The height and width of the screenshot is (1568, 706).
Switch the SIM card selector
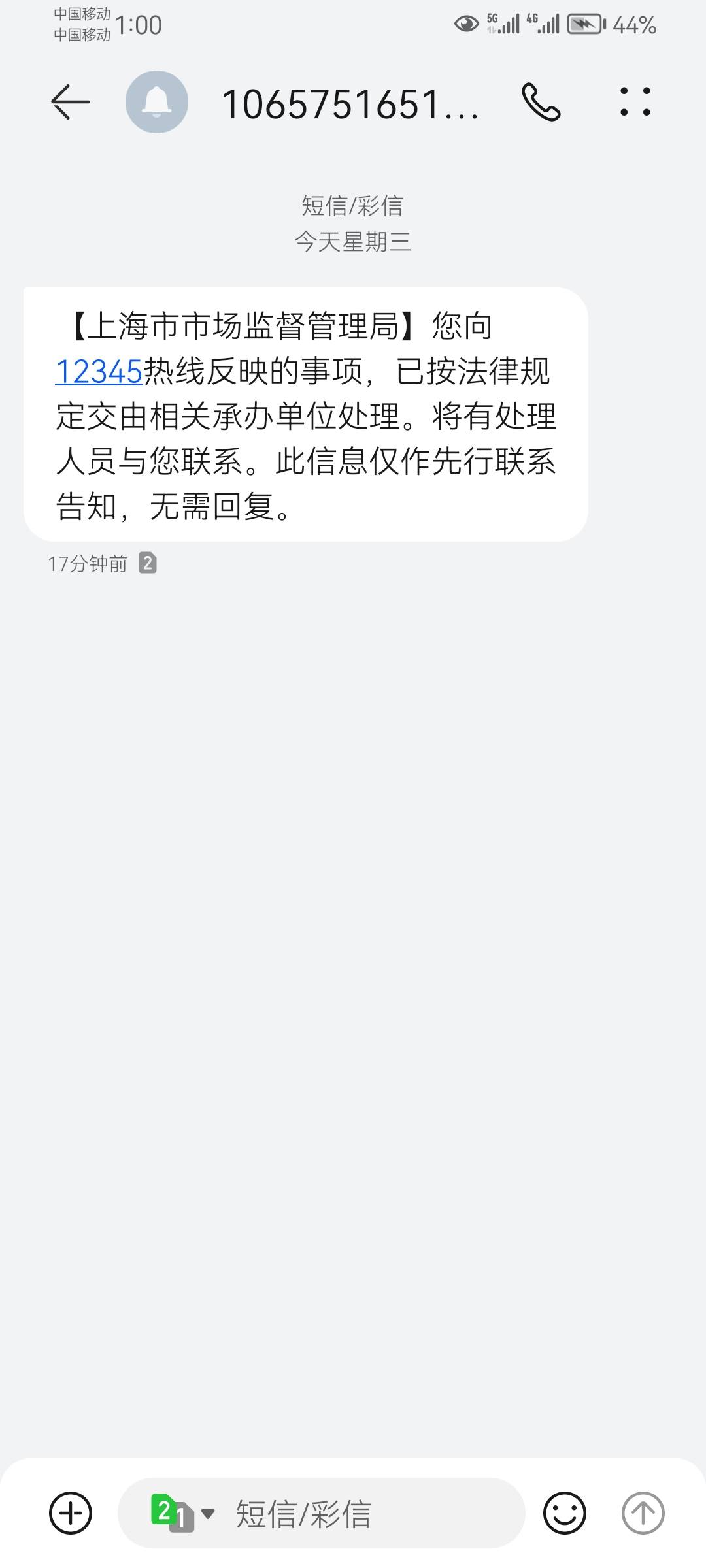pyautogui.click(x=182, y=1513)
